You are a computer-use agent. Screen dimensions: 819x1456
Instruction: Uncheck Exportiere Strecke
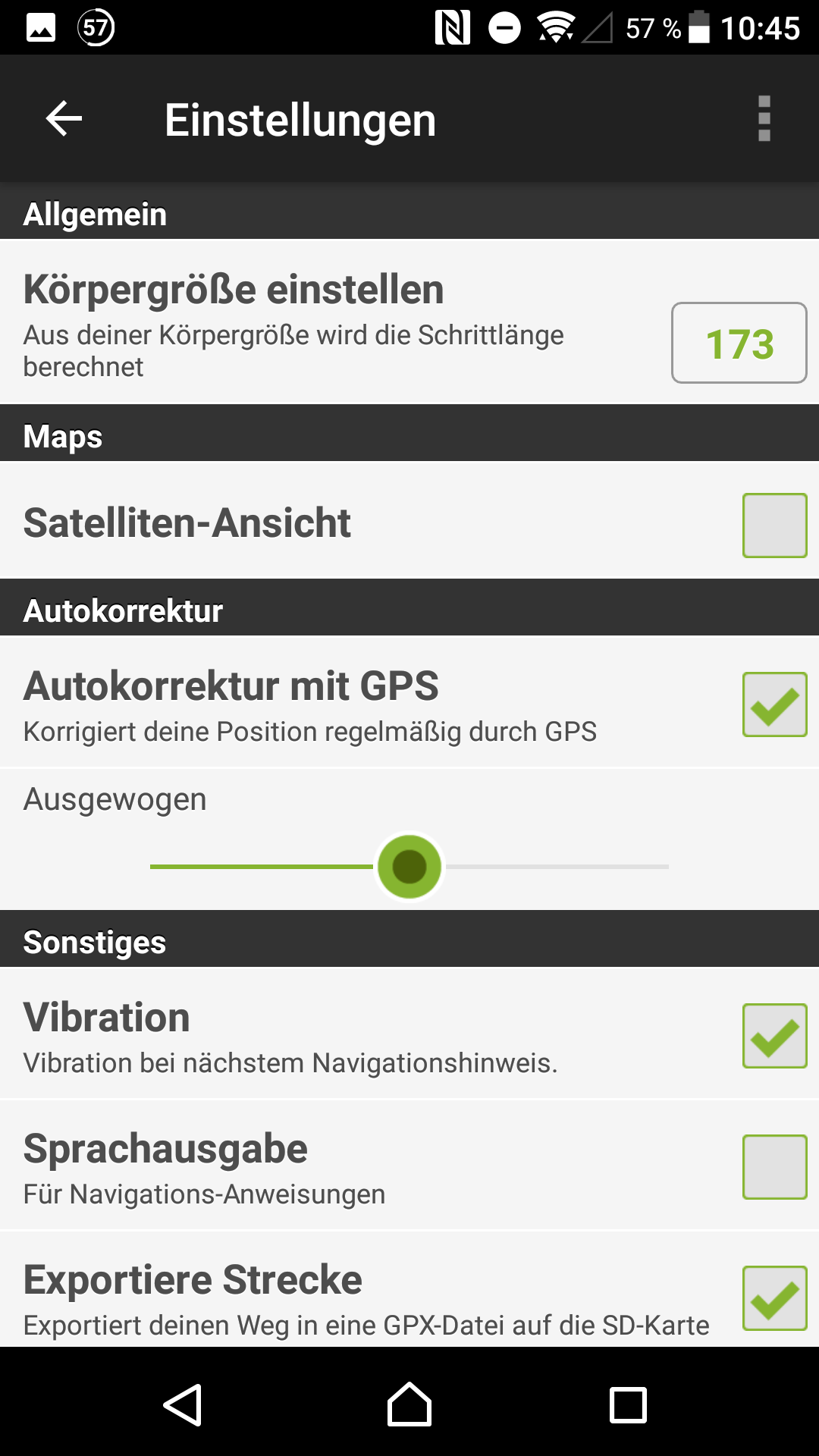point(774,1298)
